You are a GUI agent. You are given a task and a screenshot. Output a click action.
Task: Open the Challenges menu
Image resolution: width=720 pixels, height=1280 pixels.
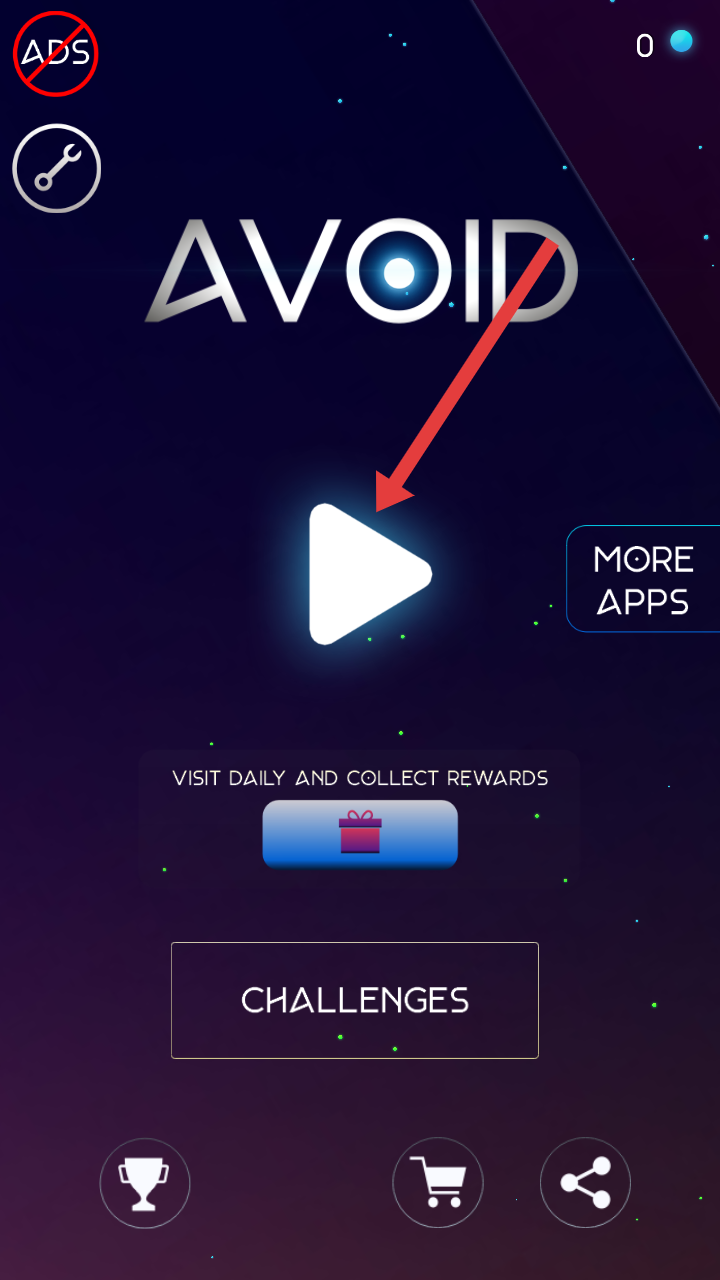[355, 1000]
